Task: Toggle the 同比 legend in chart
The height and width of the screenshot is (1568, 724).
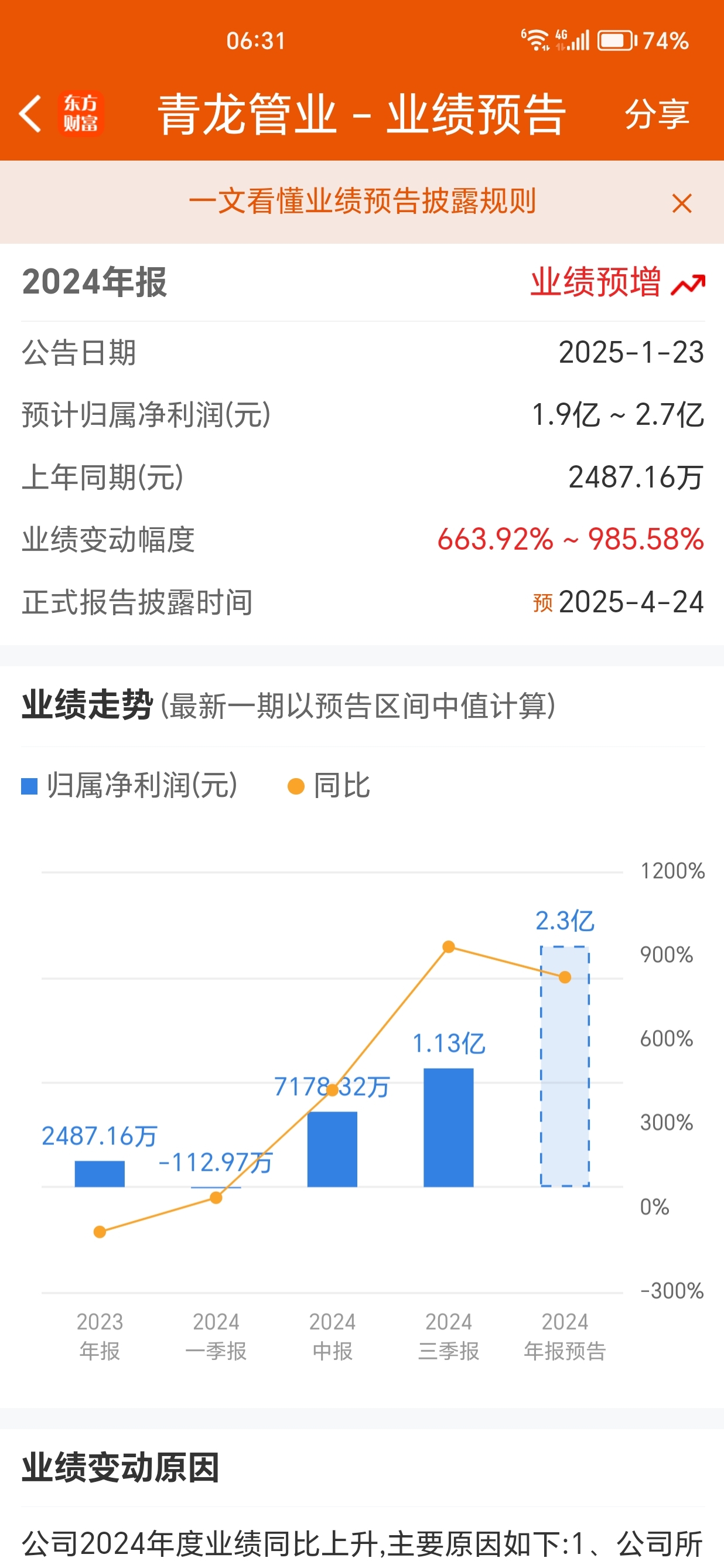Action: (329, 785)
